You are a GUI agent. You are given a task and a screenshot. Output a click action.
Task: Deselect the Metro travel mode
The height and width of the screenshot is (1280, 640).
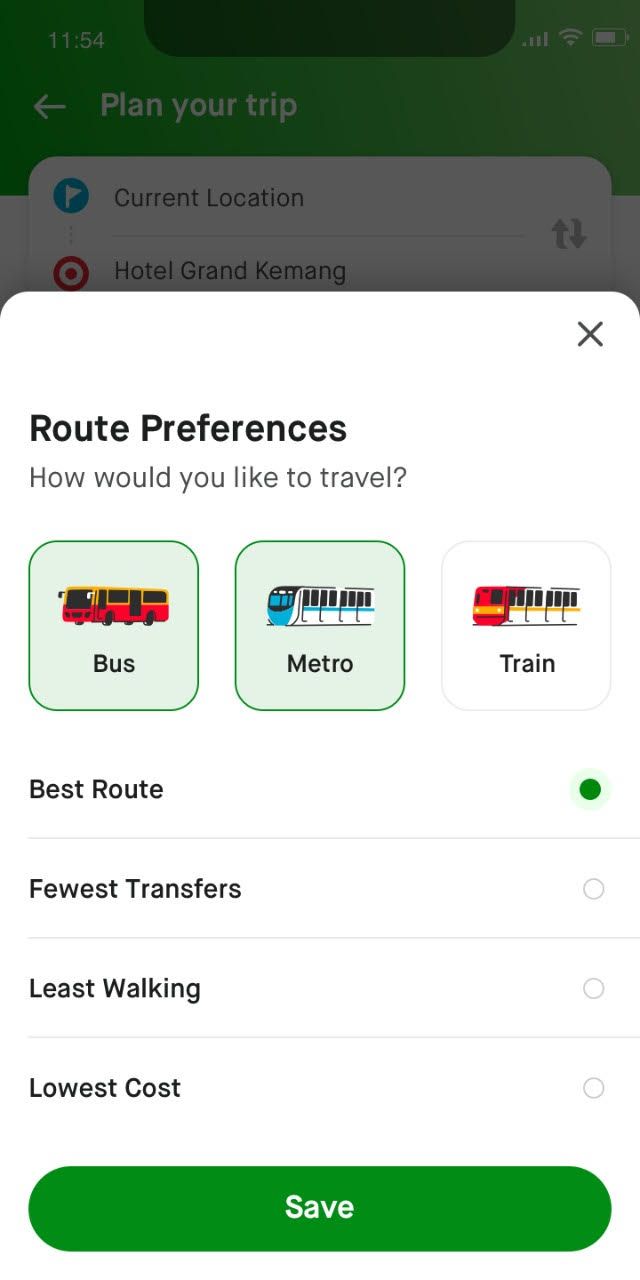coord(320,625)
